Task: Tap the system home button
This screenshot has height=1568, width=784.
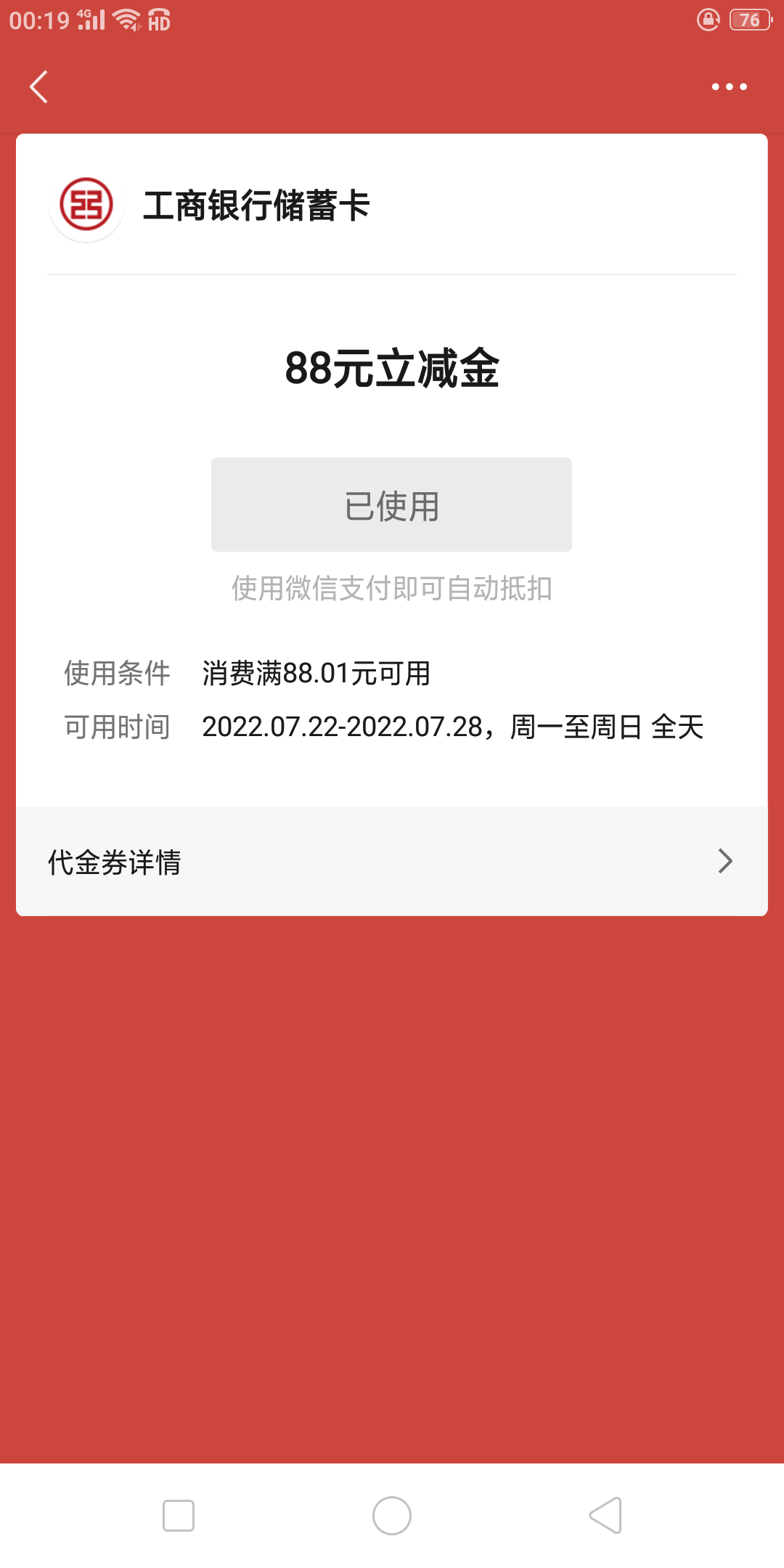Action: tap(392, 1516)
